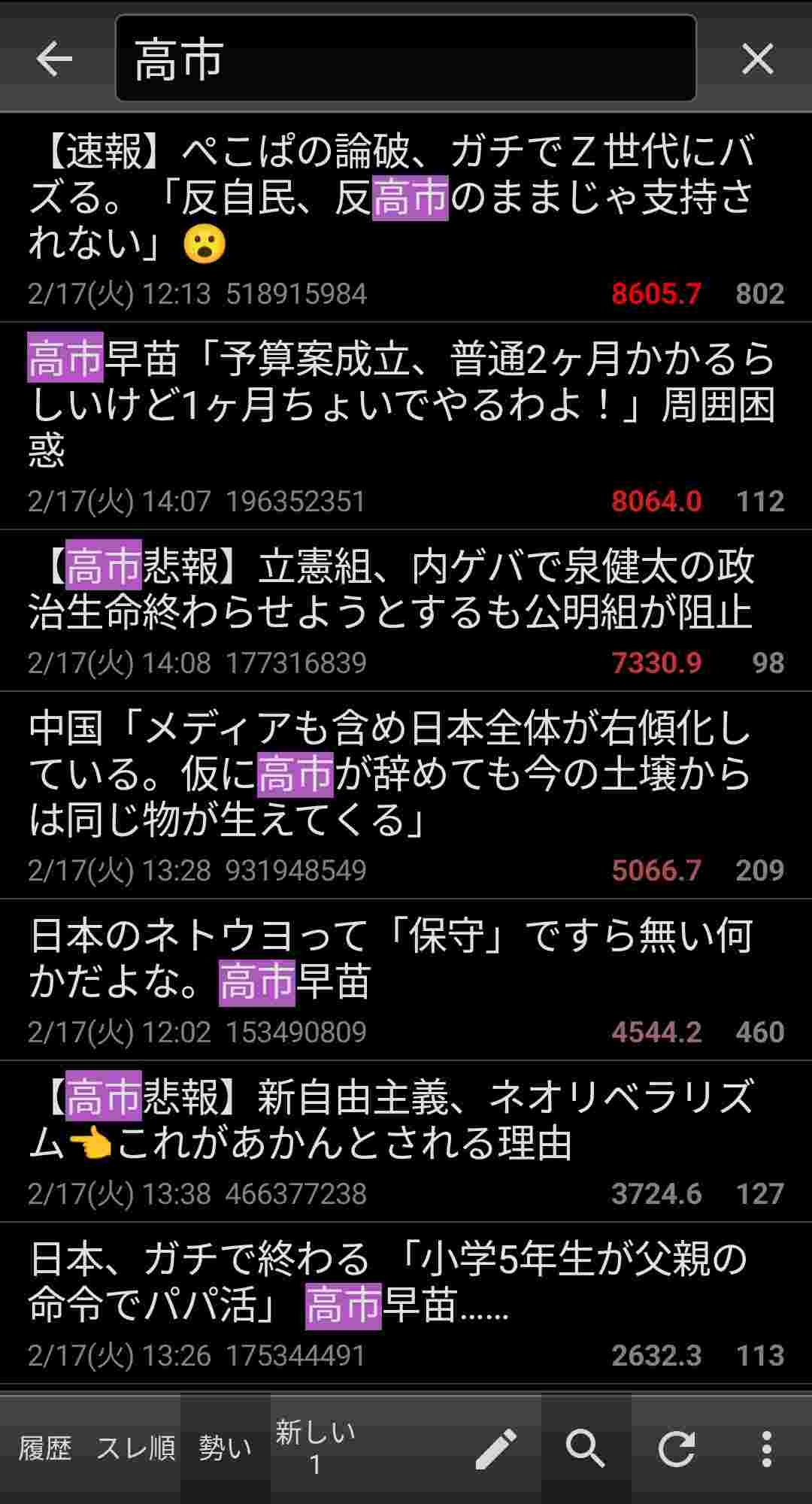Open the thread about ぺこぱの論破
The width and height of the screenshot is (812, 1504).
pos(391,197)
